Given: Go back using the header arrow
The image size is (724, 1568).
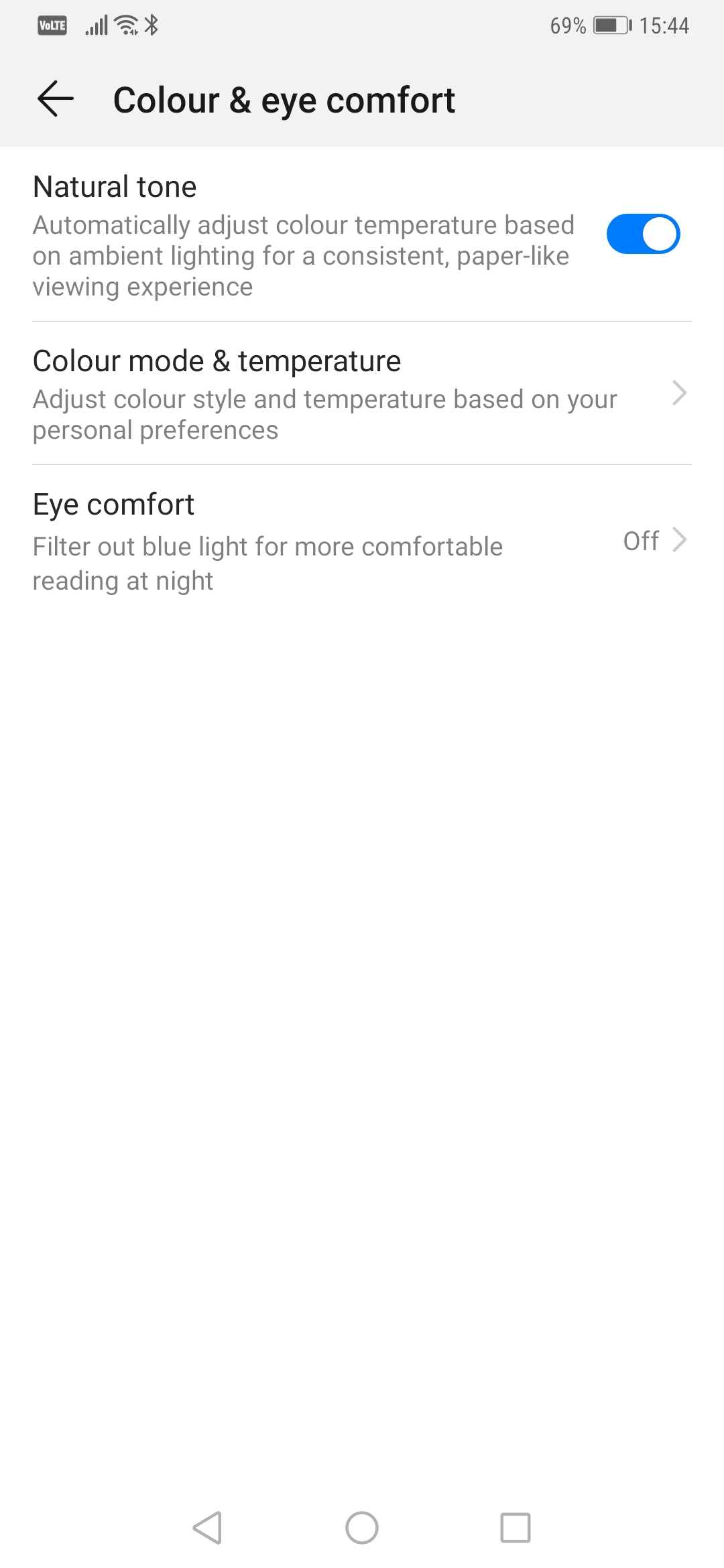Looking at the screenshot, I should click(x=55, y=99).
